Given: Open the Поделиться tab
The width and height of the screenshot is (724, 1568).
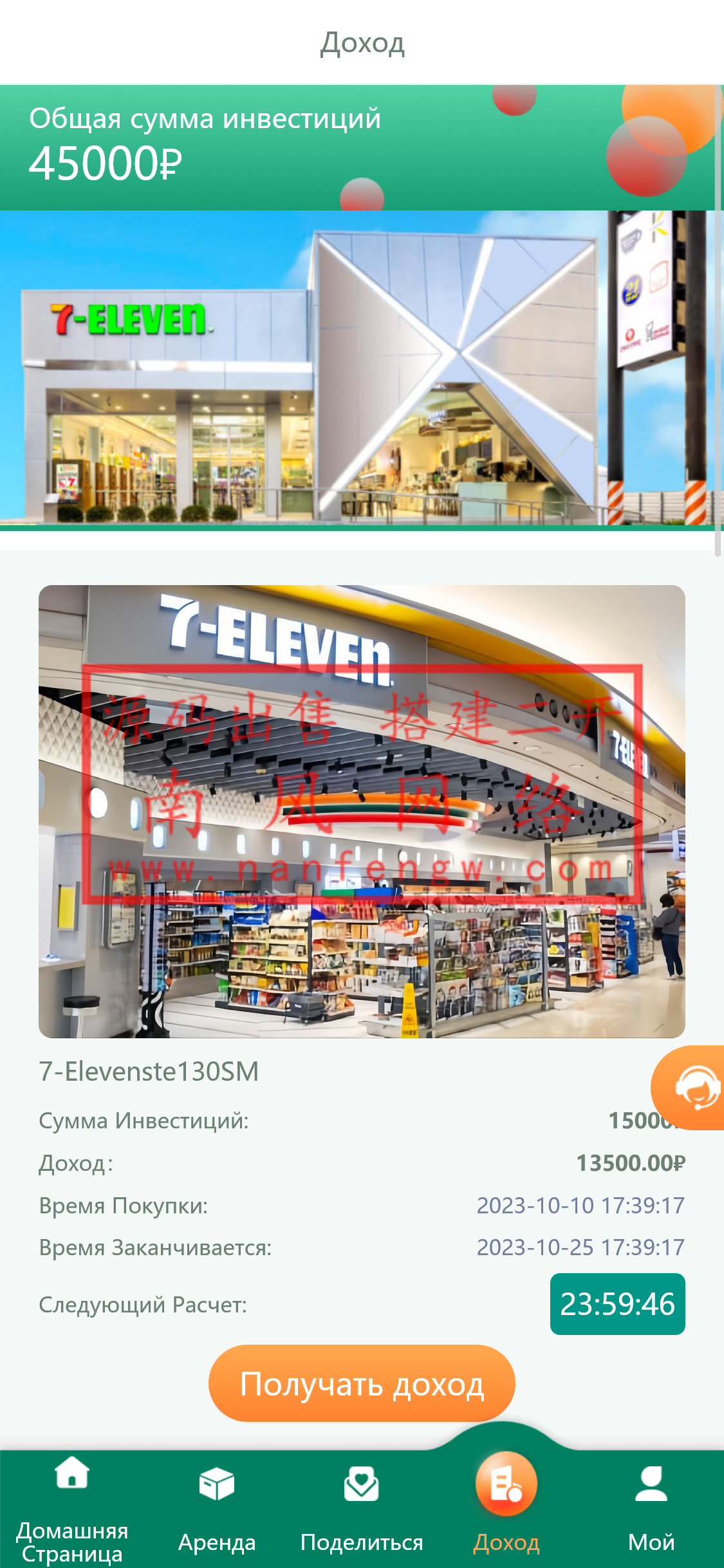Looking at the screenshot, I should click(362, 1508).
